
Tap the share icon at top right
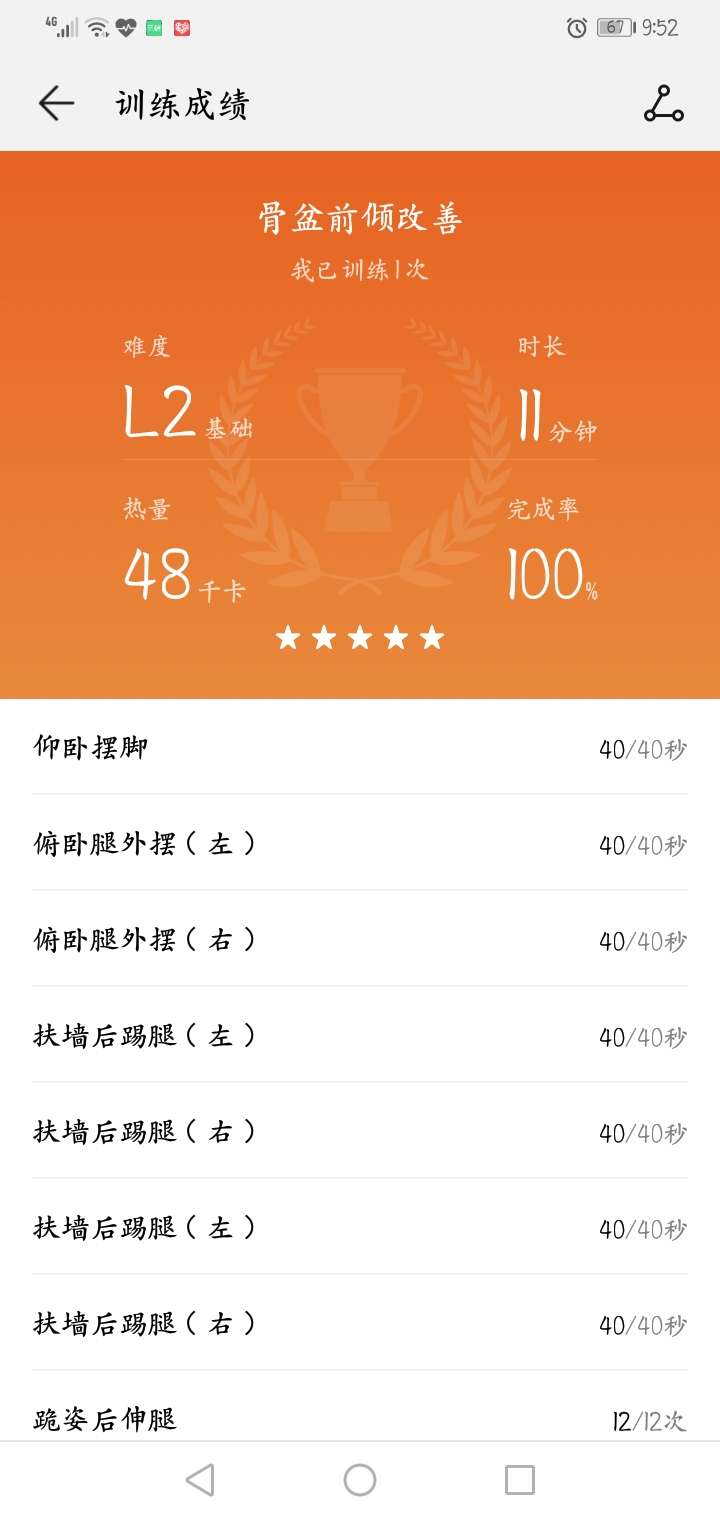(x=664, y=103)
